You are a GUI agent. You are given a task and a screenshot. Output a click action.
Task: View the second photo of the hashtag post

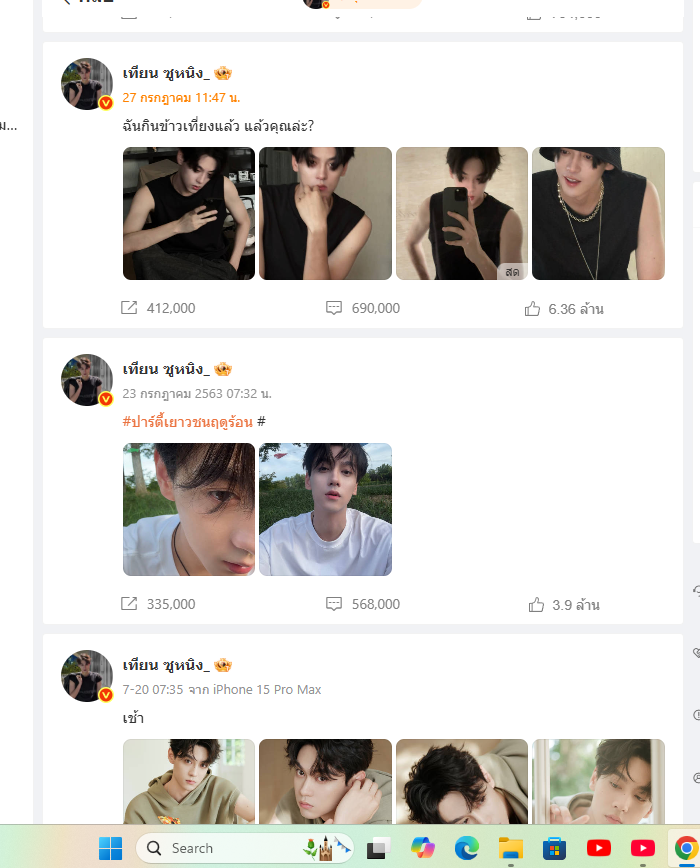pos(325,509)
